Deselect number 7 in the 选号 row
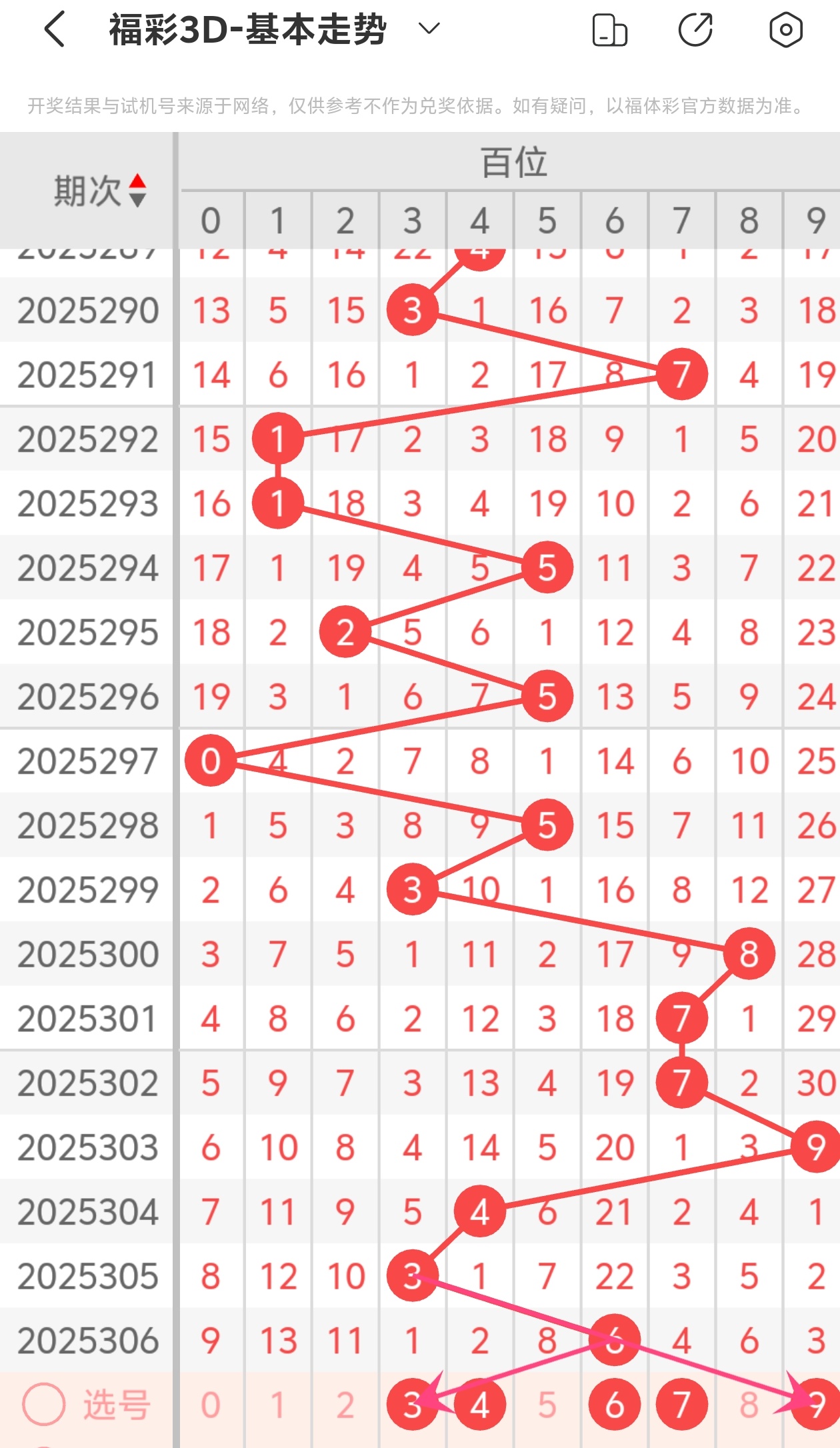 [x=681, y=1405]
